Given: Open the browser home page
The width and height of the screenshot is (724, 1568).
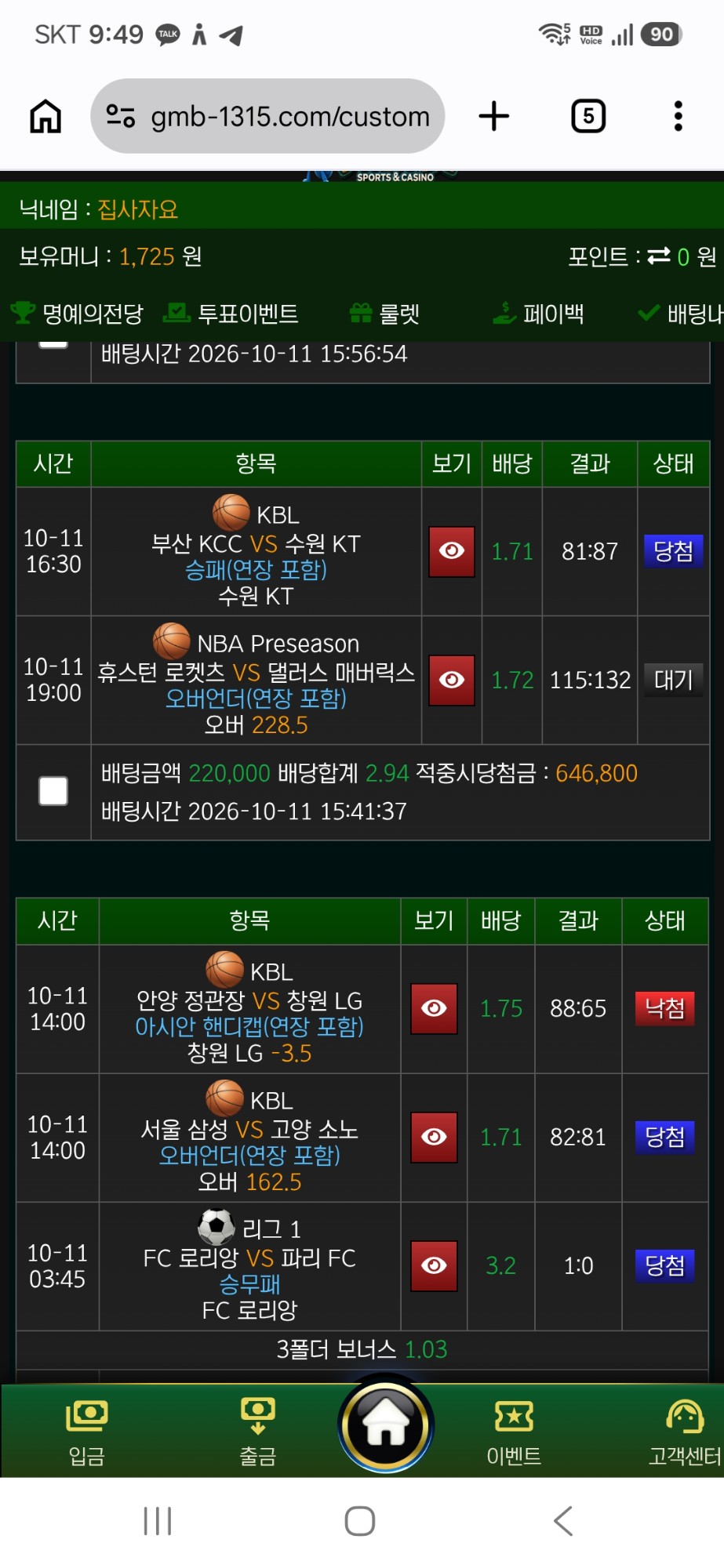Looking at the screenshot, I should click(45, 117).
